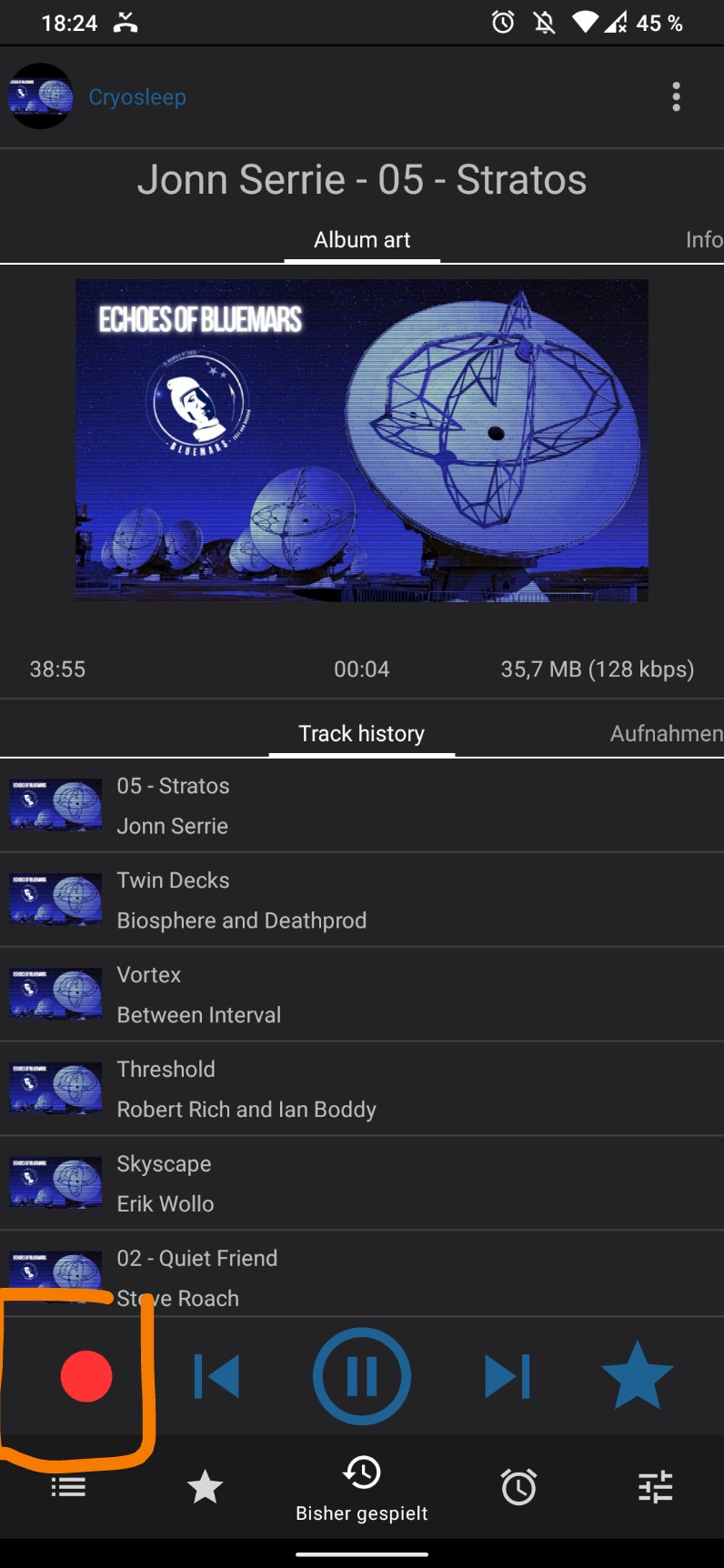Switch to the Aufnahmen tab
The width and height of the screenshot is (724, 1568).
point(666,734)
